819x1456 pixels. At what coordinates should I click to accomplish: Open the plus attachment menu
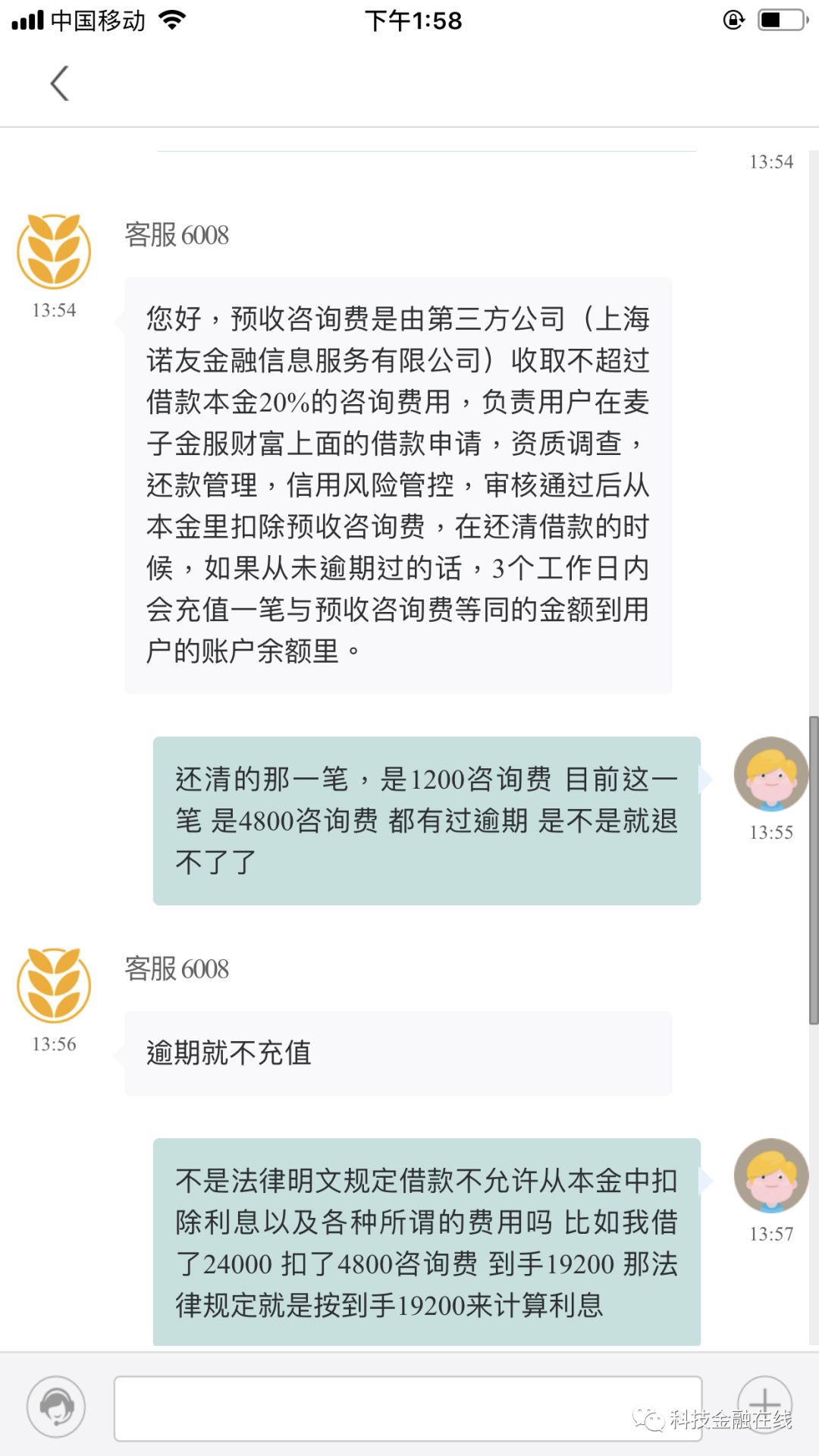click(764, 1403)
